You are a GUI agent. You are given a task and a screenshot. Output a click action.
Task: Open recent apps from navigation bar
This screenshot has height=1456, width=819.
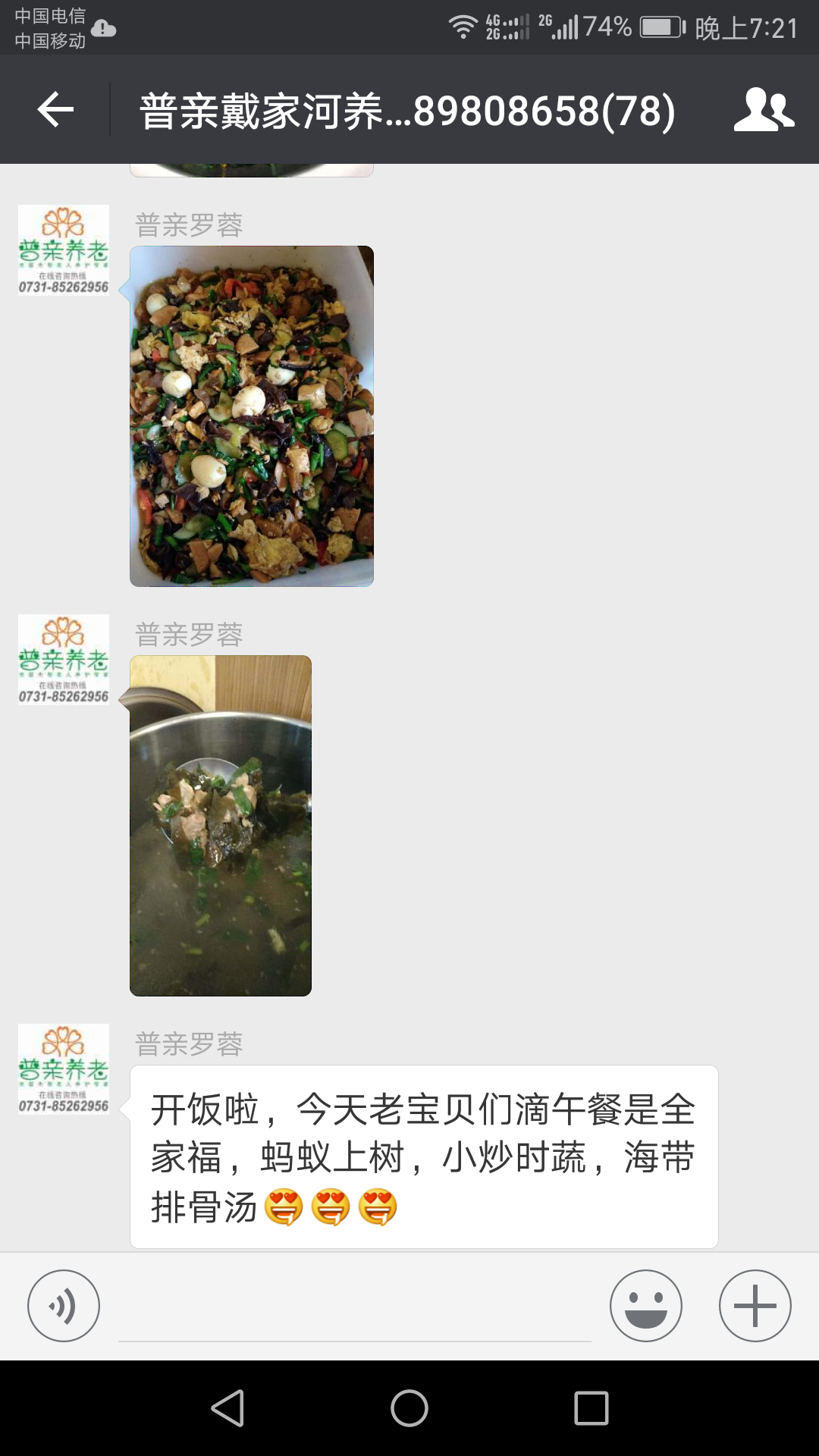pyautogui.click(x=591, y=1408)
